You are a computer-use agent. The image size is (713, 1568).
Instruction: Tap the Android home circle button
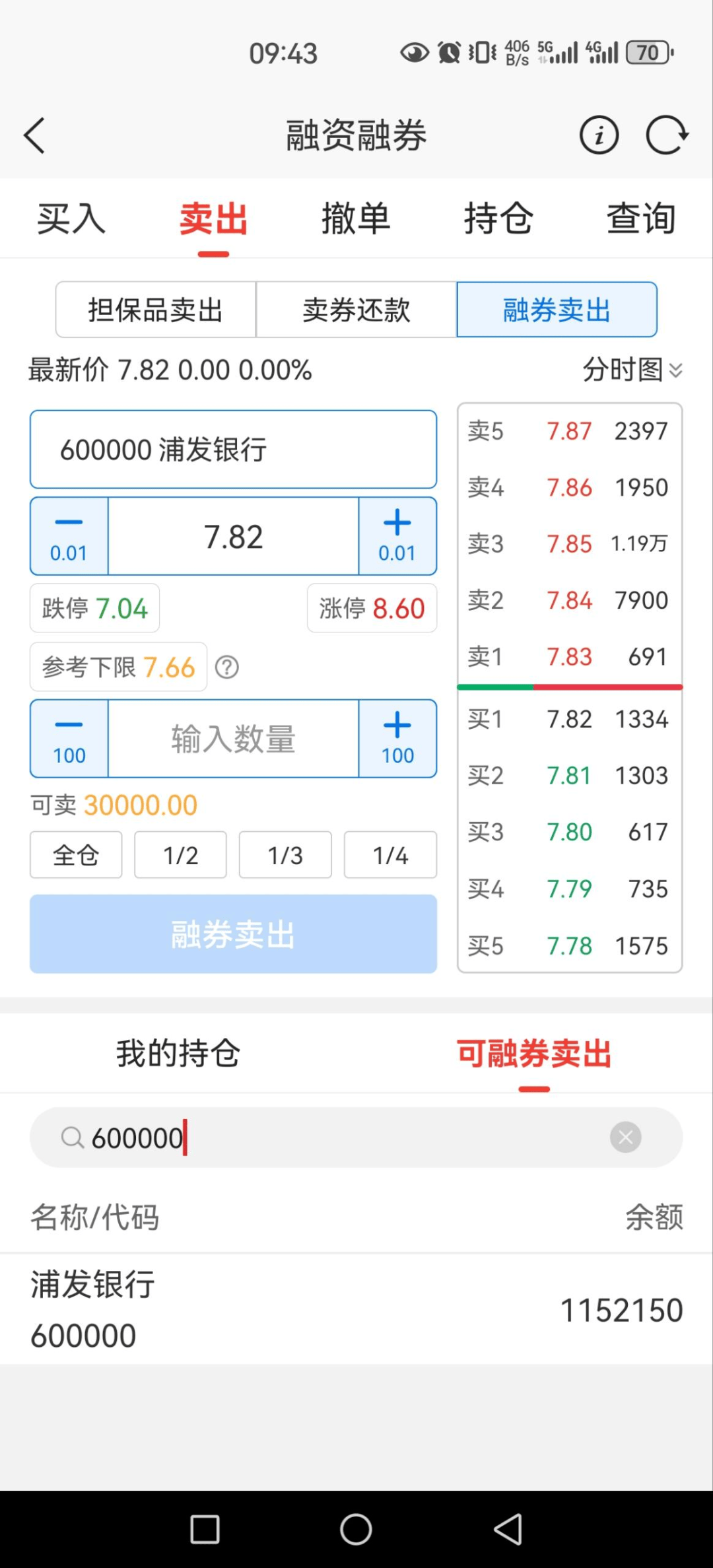[355, 1529]
